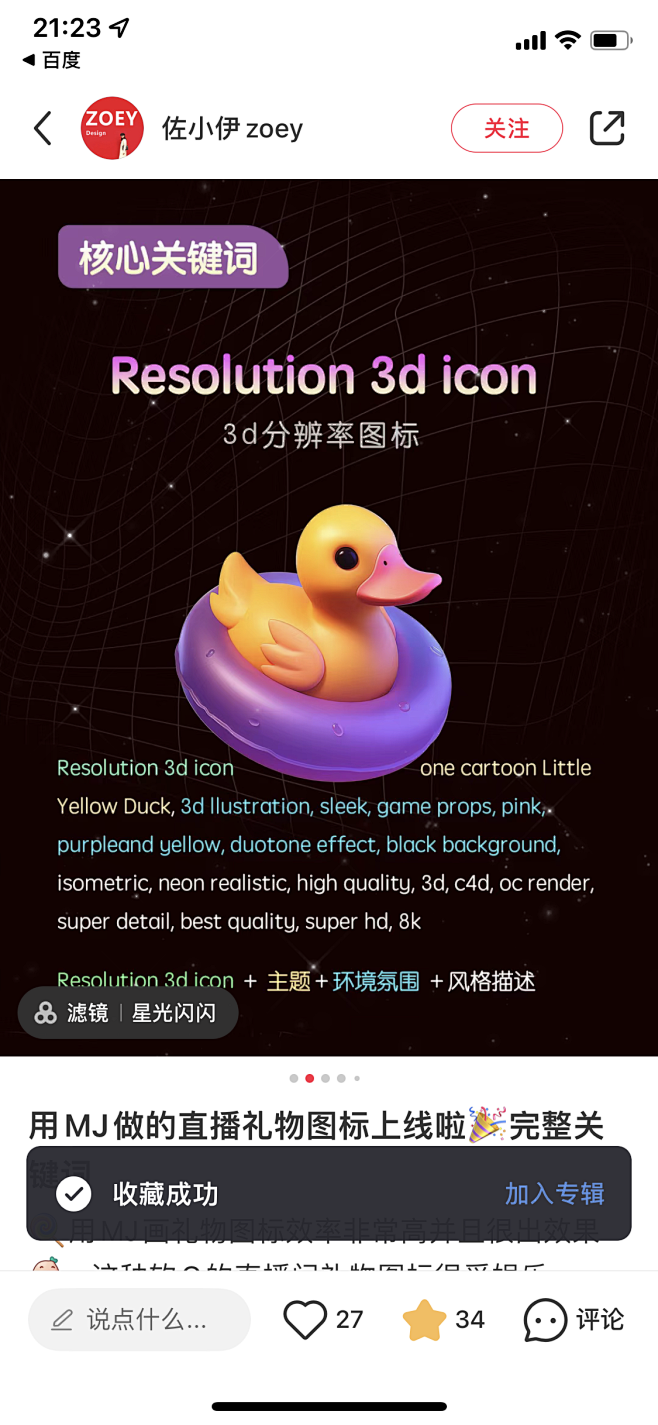Image resolution: width=658 pixels, height=1425 pixels.
Task: Open the 说点什么 comment input
Action: pos(138,1320)
